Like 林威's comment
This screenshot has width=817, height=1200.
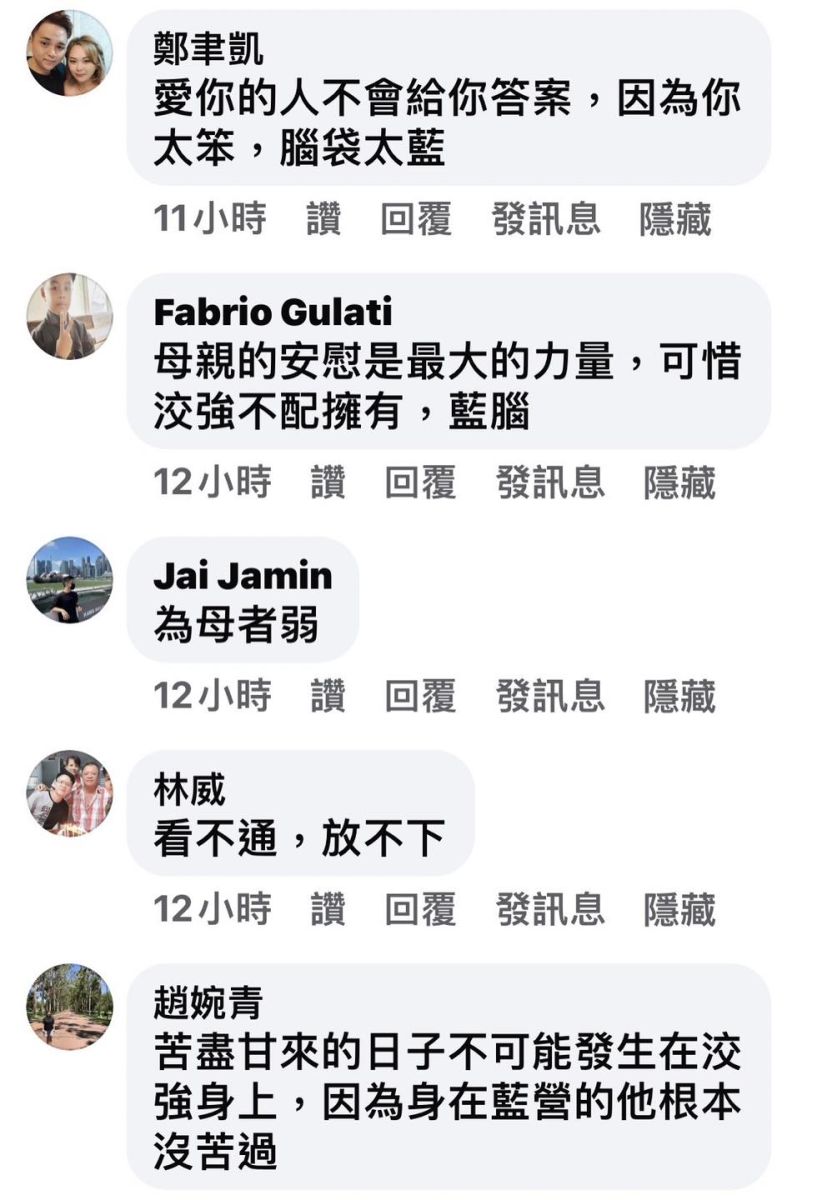click(327, 909)
